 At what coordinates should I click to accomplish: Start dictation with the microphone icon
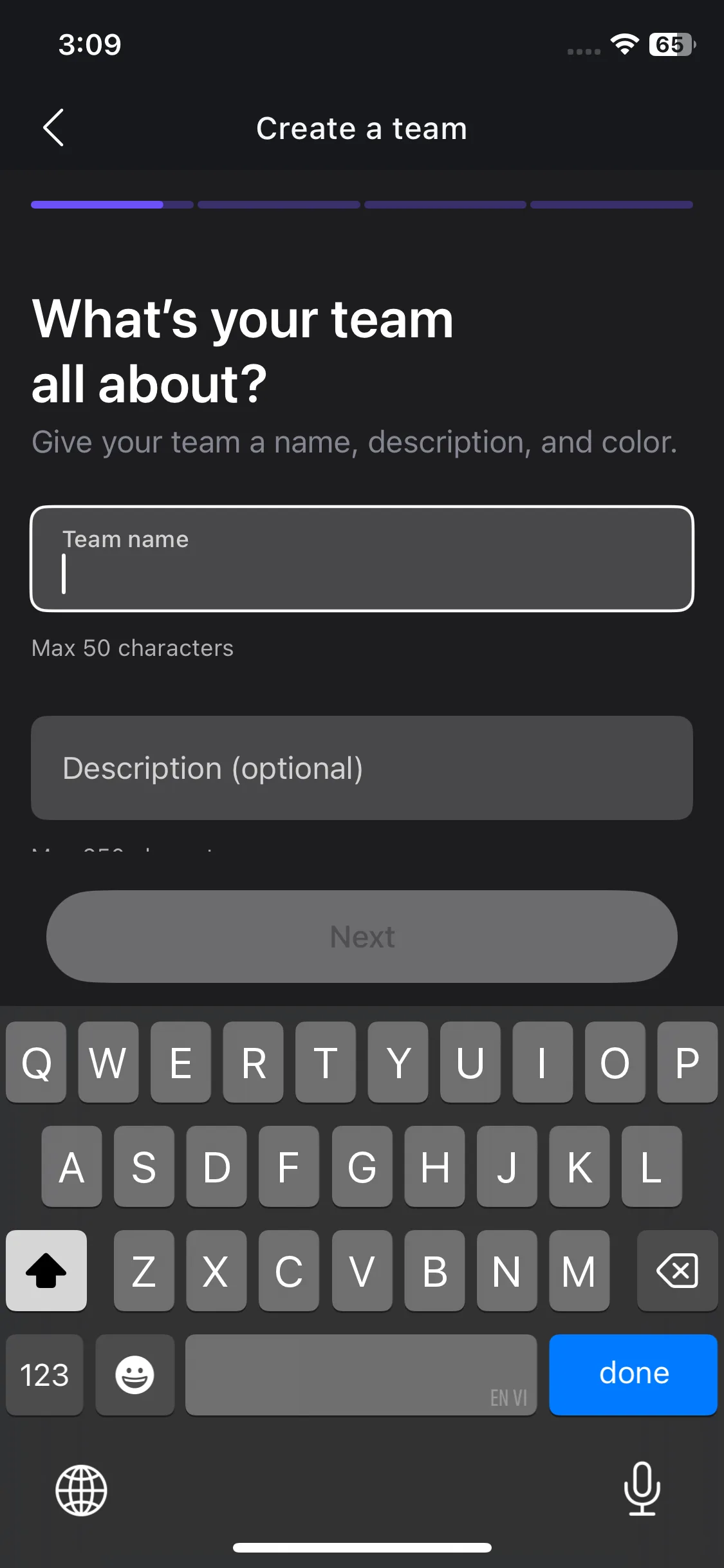point(642,1489)
